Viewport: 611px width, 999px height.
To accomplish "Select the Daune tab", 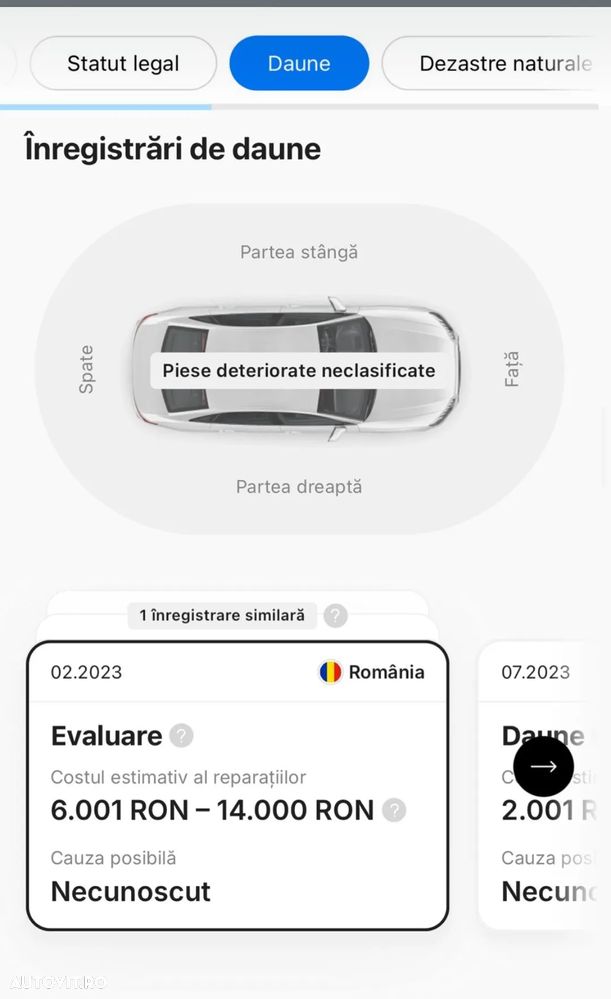I will 299,64.
